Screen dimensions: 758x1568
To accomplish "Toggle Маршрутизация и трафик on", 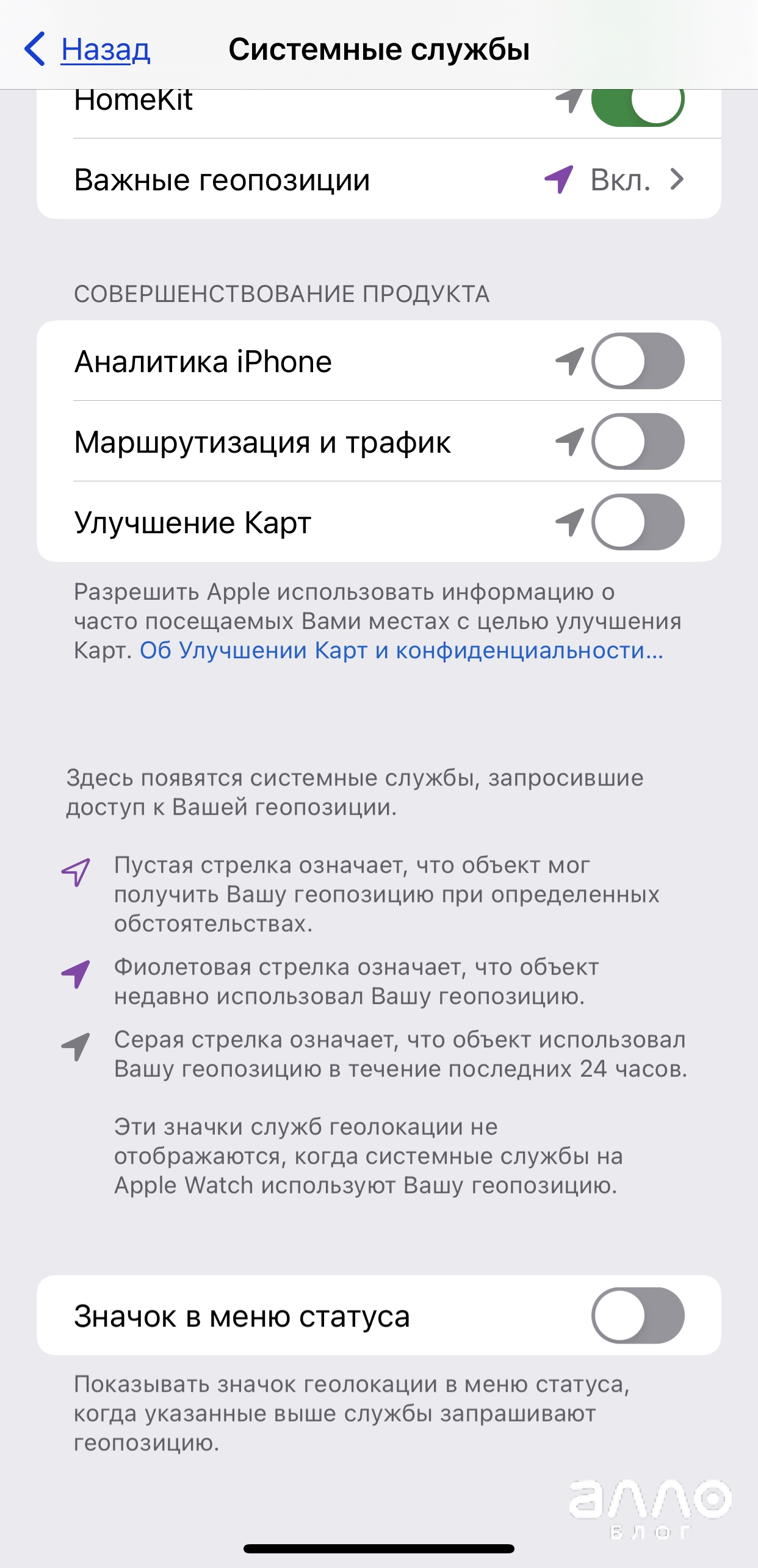I will point(638,442).
